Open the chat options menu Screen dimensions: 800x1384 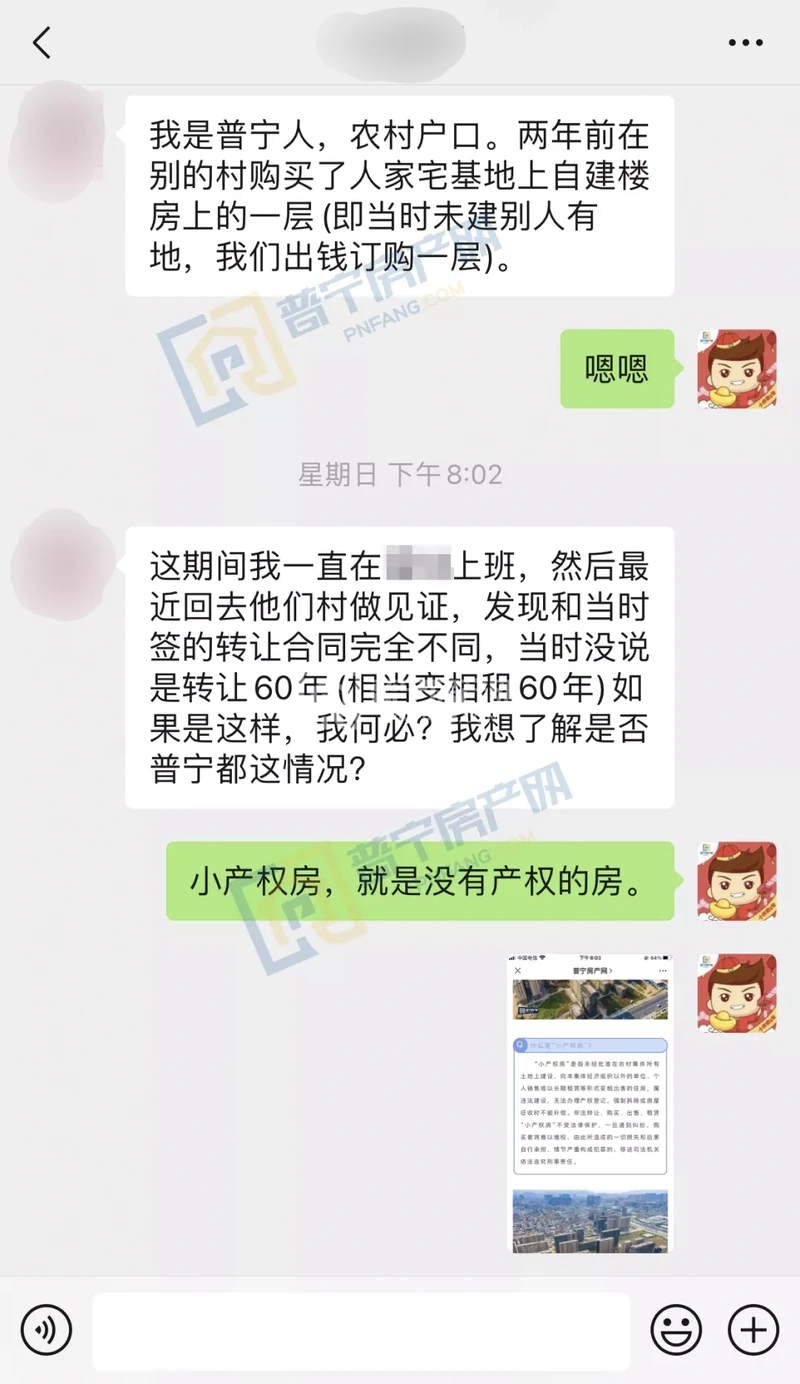click(745, 43)
